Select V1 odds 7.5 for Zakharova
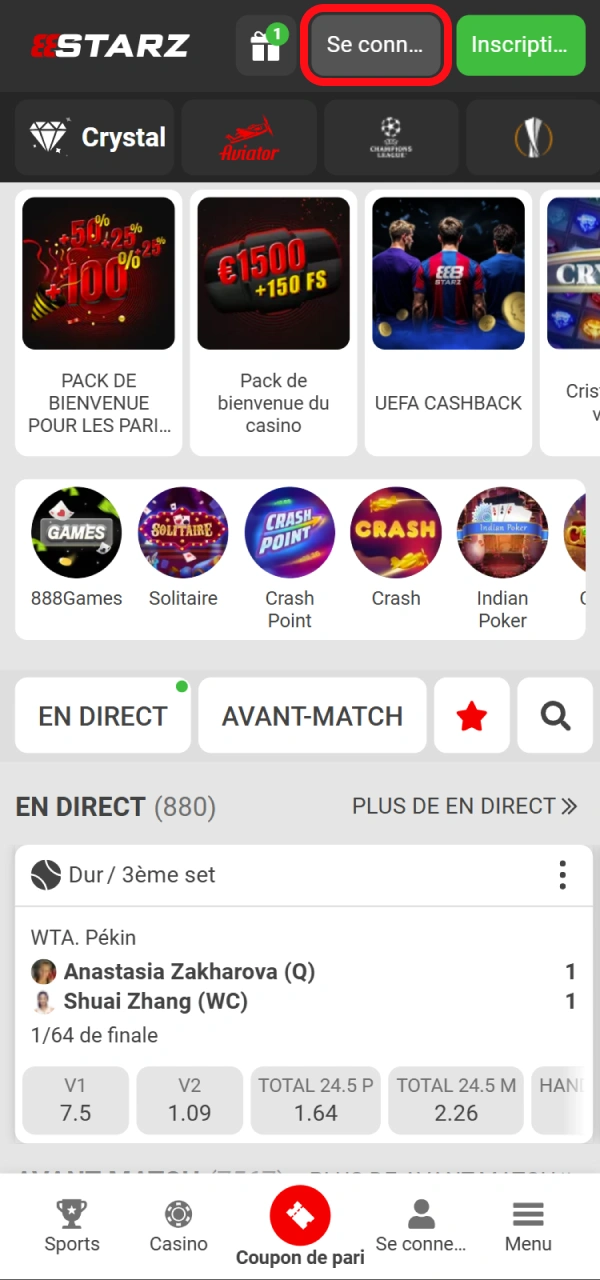600x1280 pixels. [x=76, y=1101]
